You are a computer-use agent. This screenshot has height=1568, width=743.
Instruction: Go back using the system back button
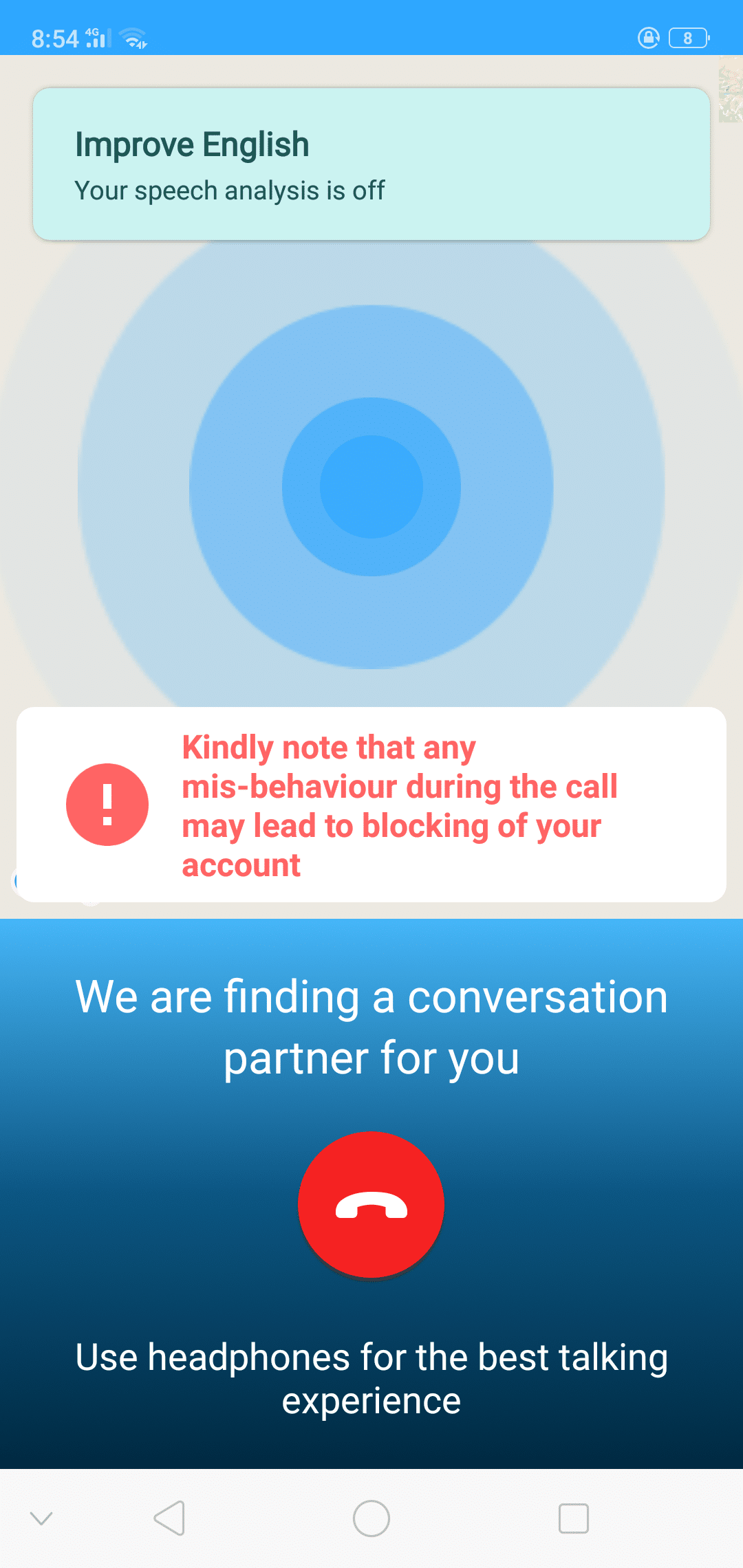coord(170,1518)
